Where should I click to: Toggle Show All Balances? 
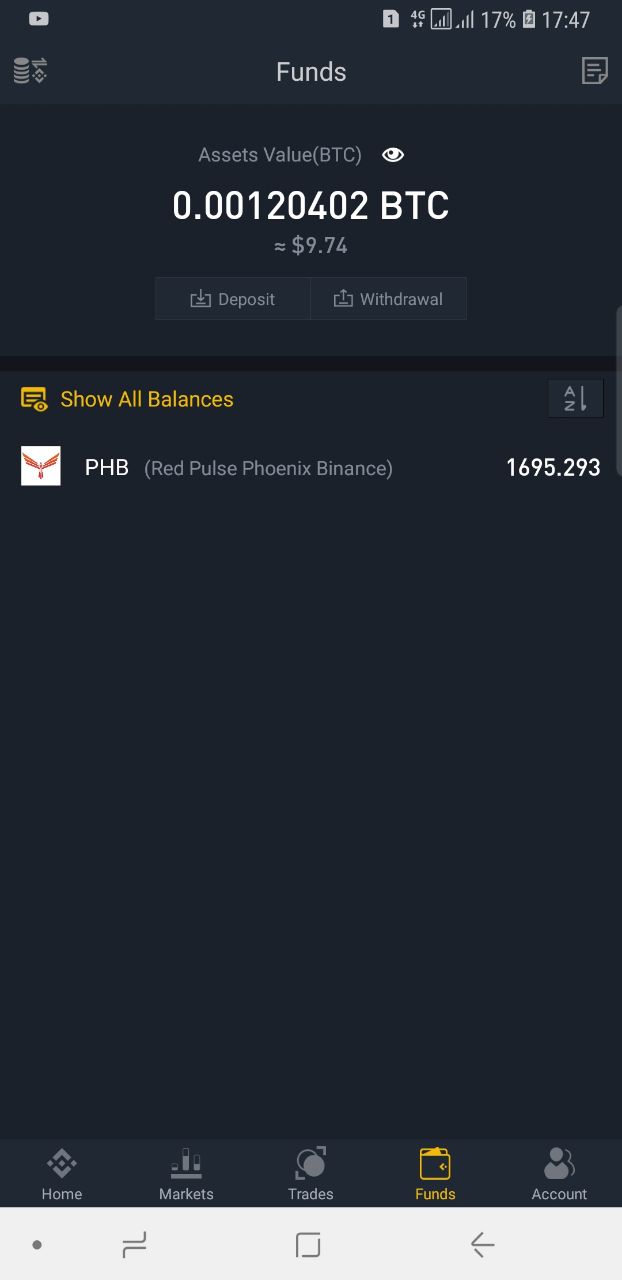(127, 399)
